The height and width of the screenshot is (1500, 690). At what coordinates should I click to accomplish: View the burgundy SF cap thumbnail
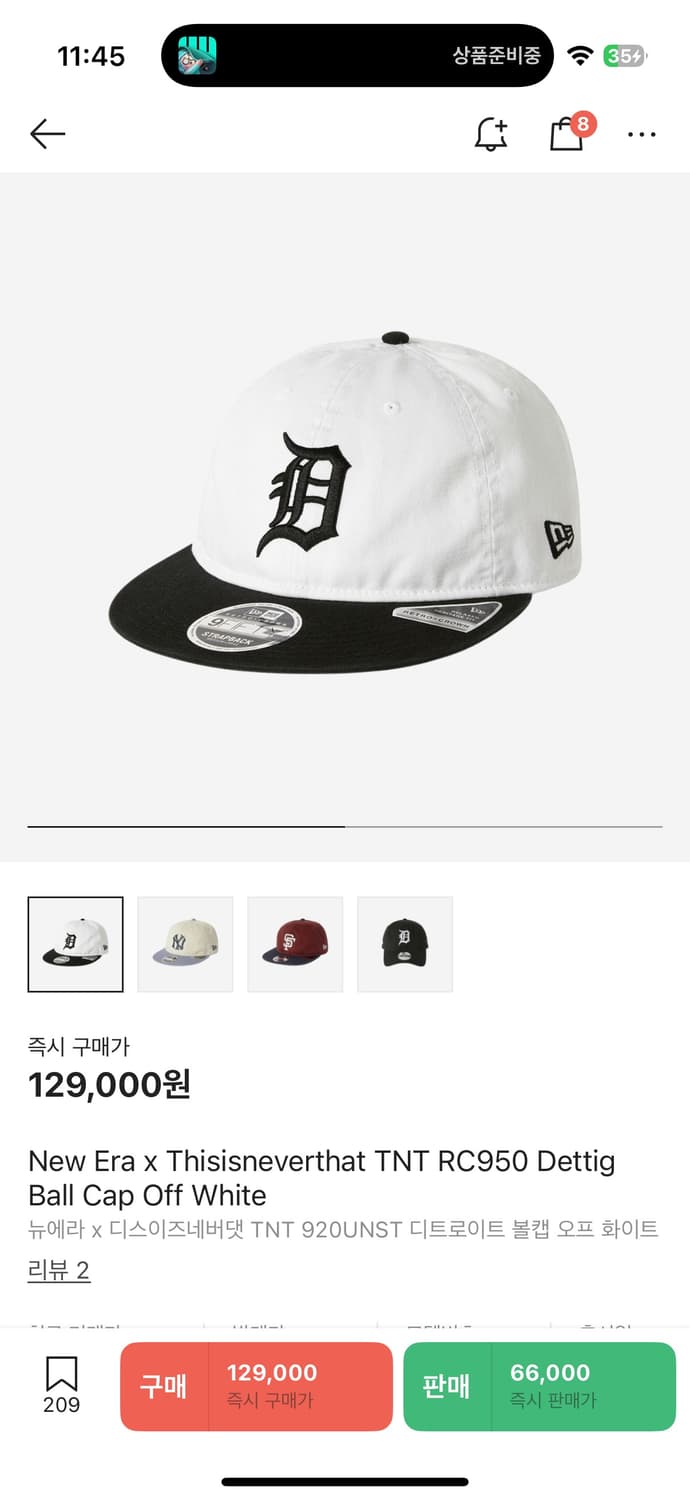[295, 944]
